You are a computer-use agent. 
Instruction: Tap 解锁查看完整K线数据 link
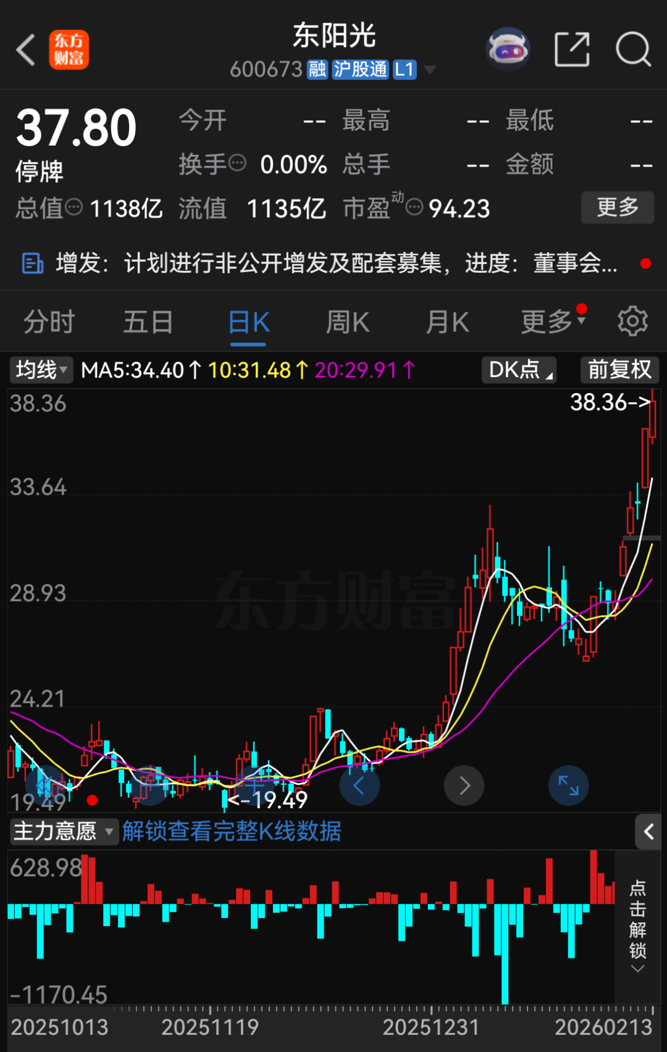click(x=231, y=831)
